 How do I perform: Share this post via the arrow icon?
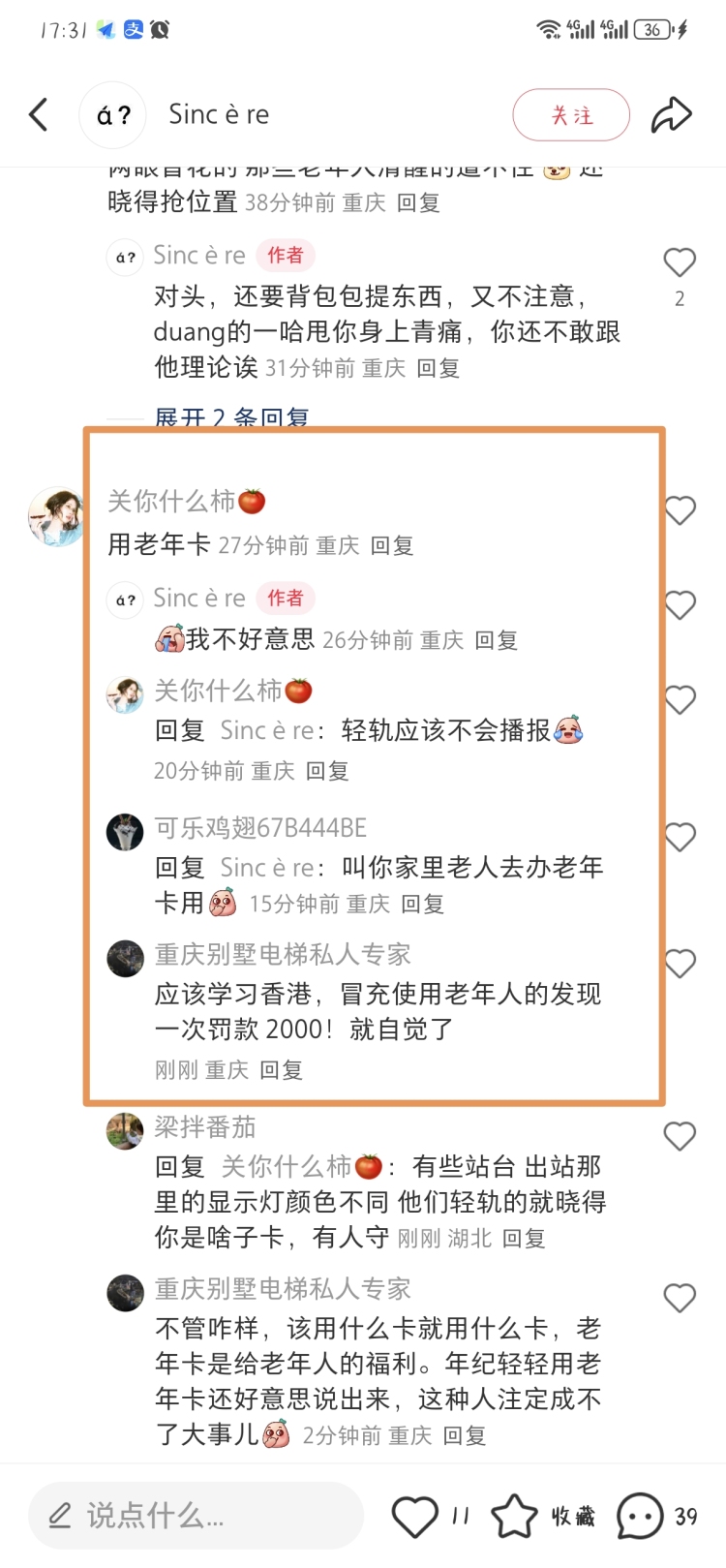671,114
